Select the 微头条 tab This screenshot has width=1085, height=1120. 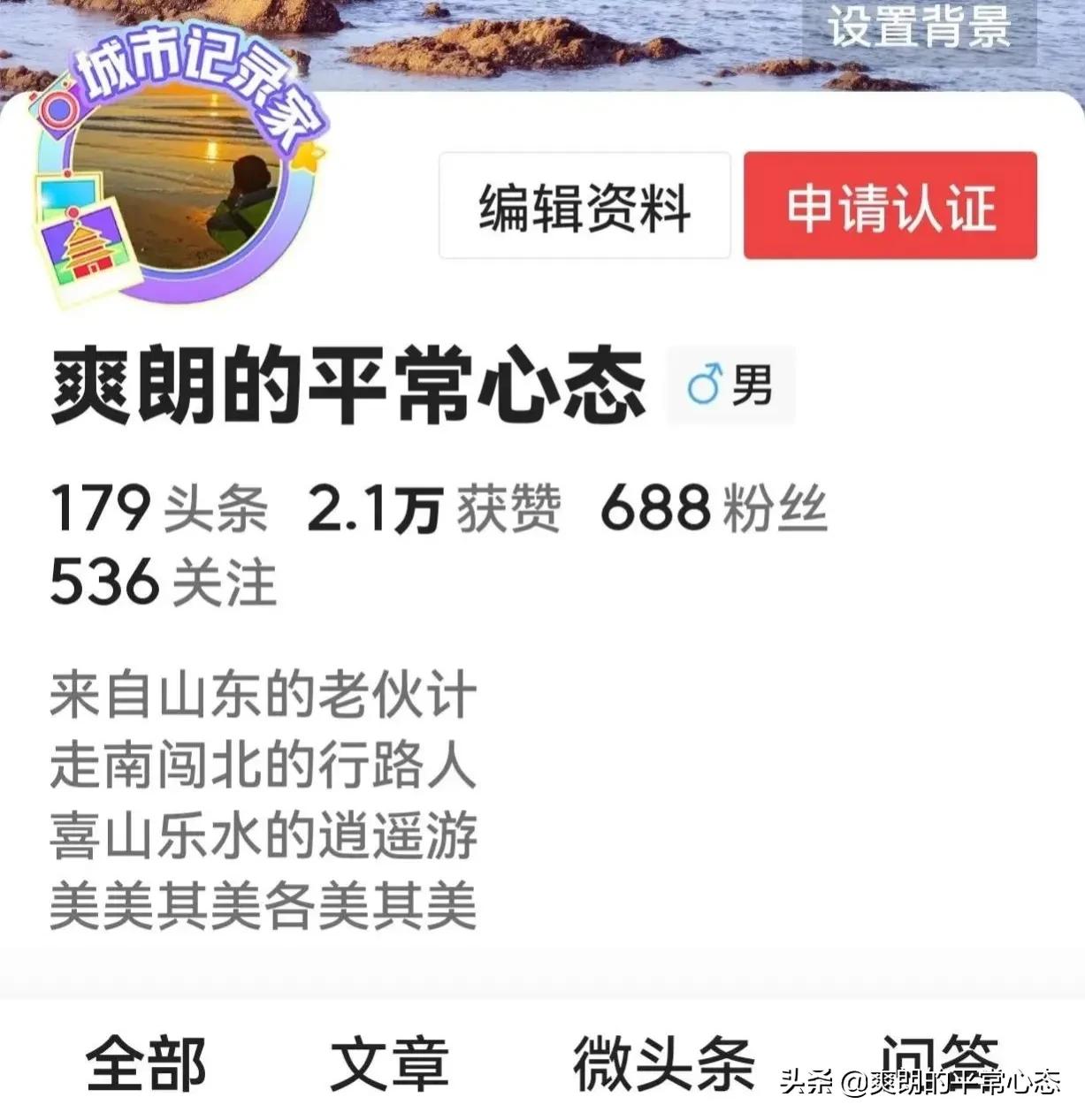tap(663, 1063)
